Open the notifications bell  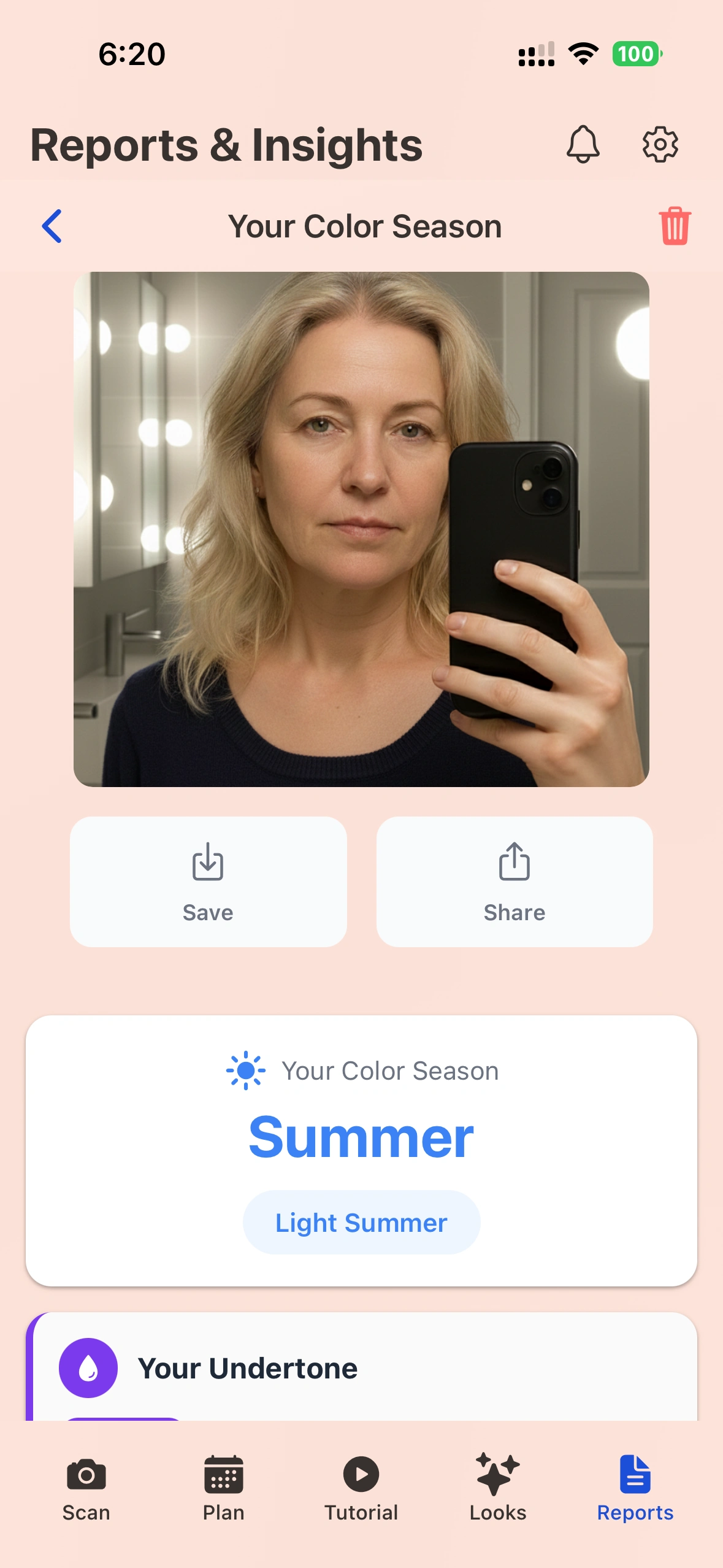pyautogui.click(x=583, y=145)
